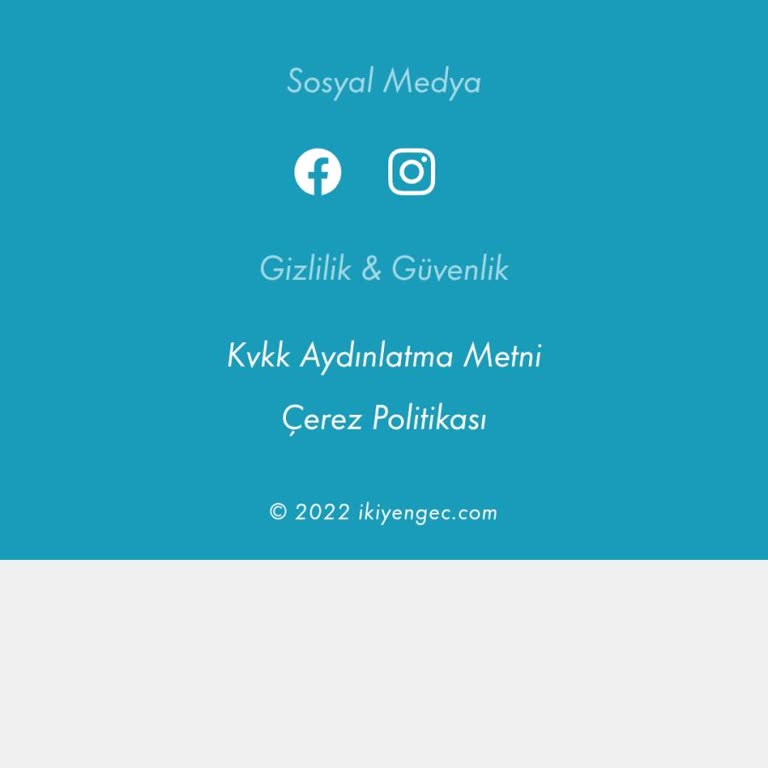
Task: Open the Instagram profile icon
Action: coord(411,172)
